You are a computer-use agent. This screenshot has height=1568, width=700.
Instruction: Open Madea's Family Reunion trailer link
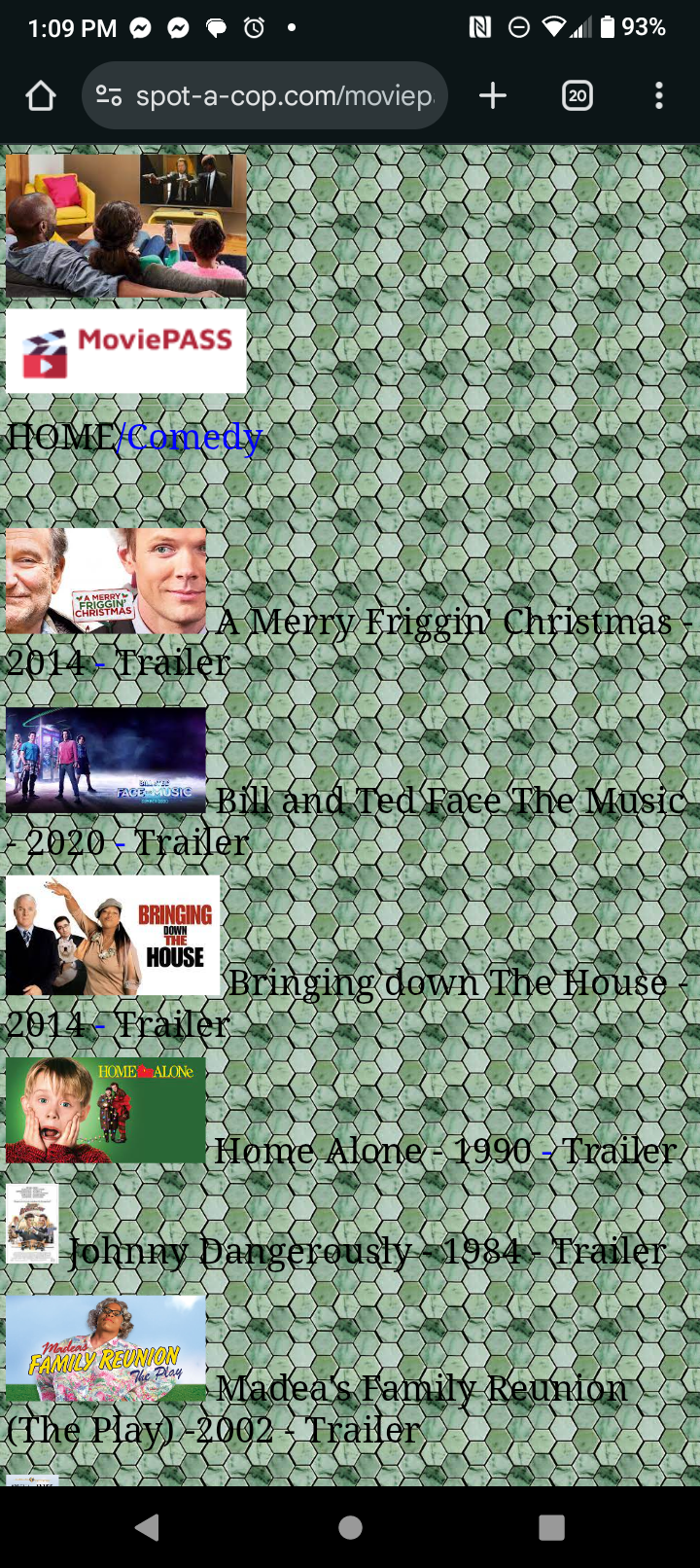click(420, 1389)
